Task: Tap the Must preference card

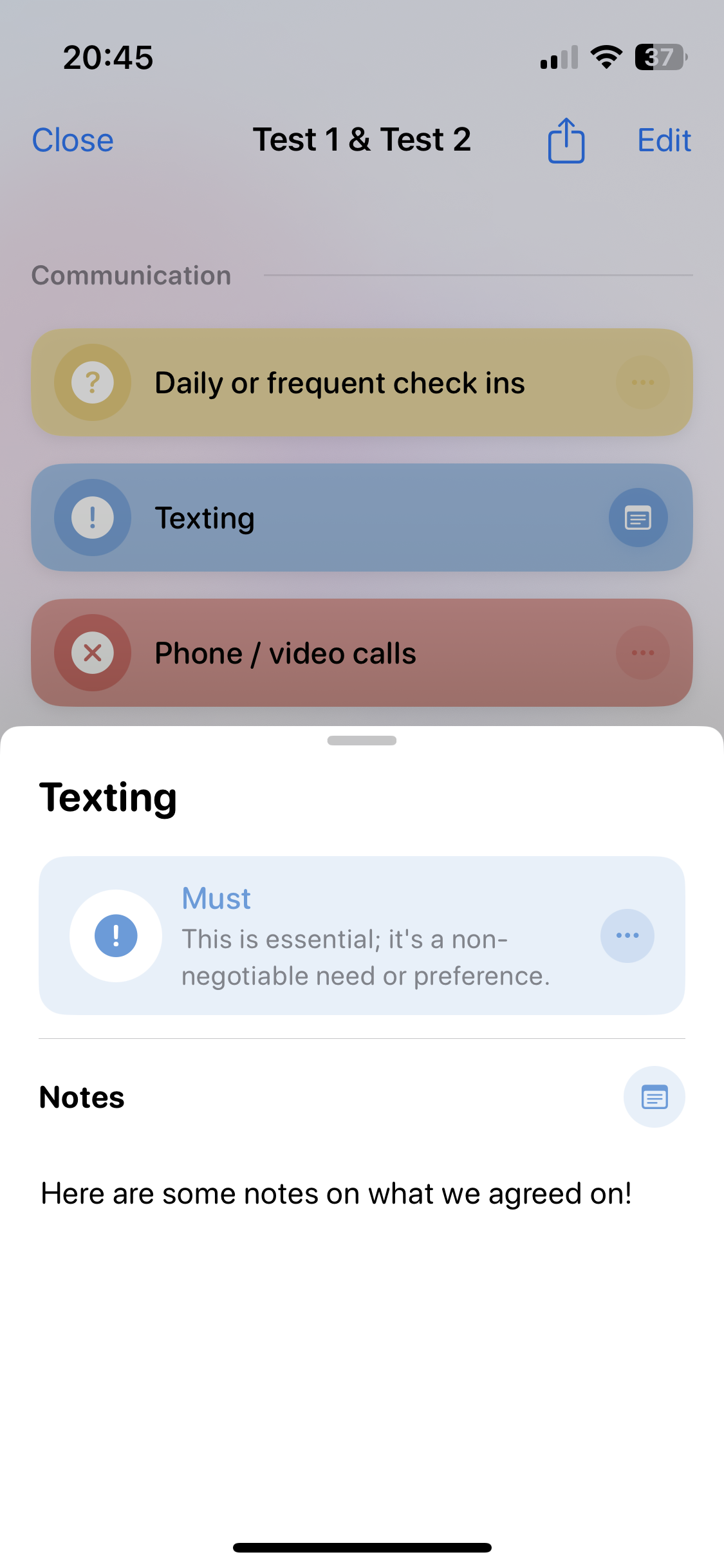Action: (362, 935)
